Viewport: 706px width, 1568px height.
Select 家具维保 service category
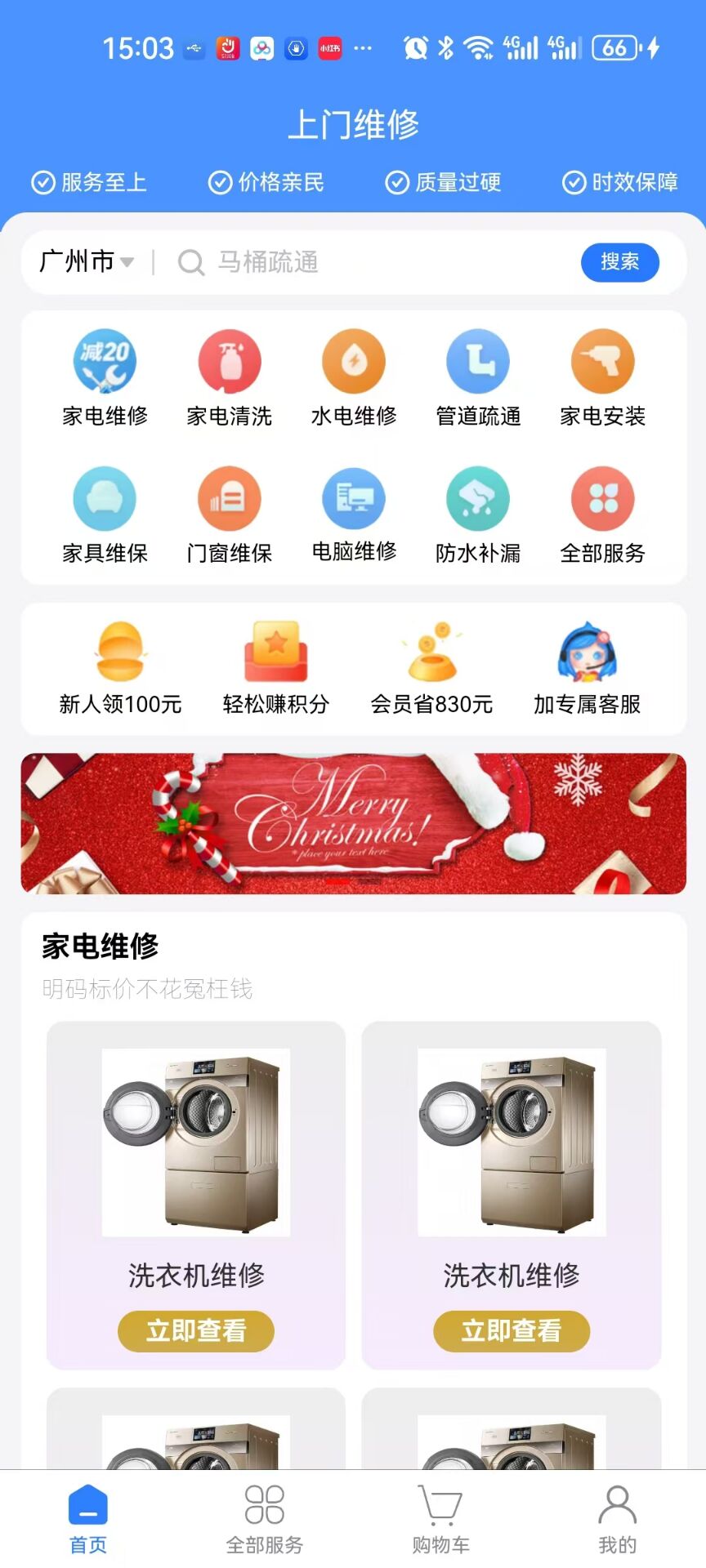pos(105,514)
